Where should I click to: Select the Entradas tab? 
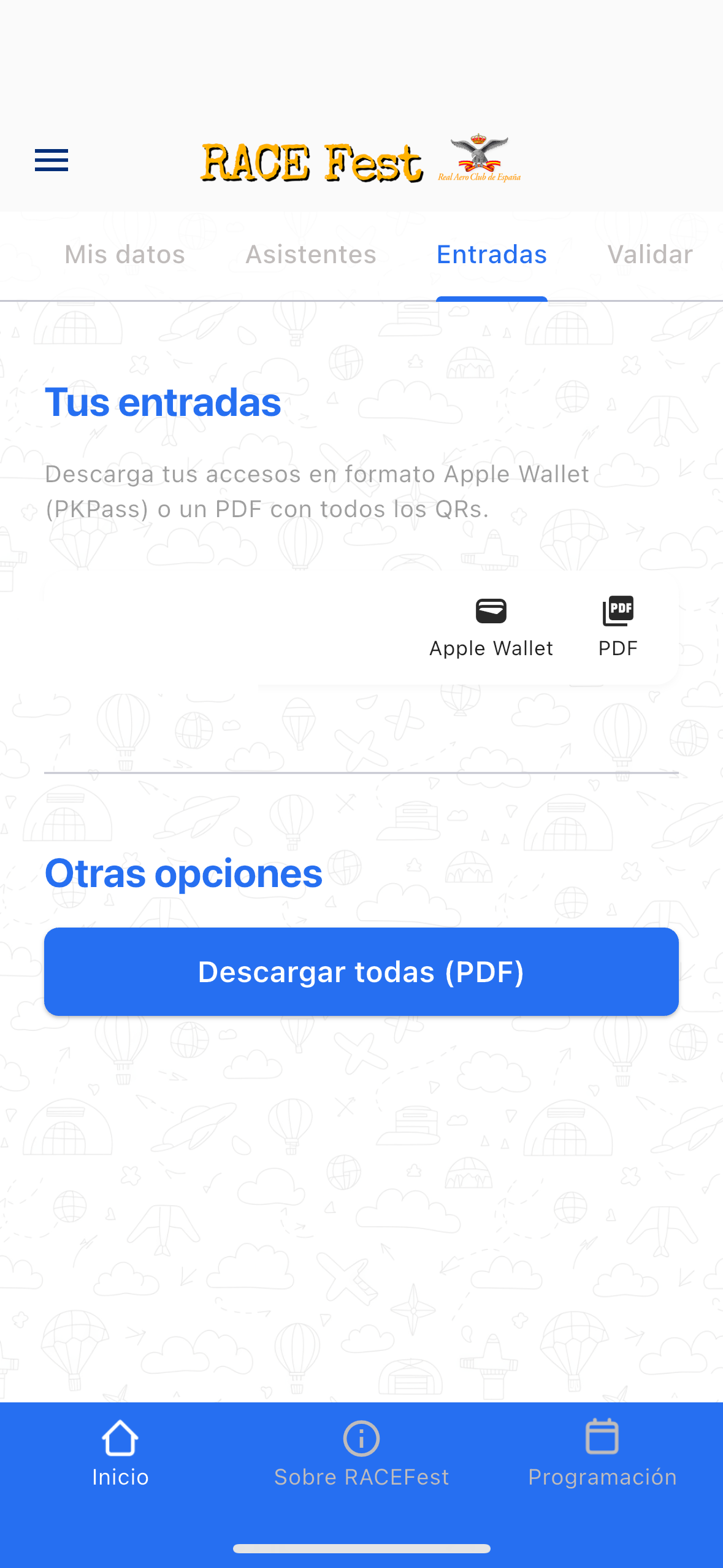pos(491,254)
